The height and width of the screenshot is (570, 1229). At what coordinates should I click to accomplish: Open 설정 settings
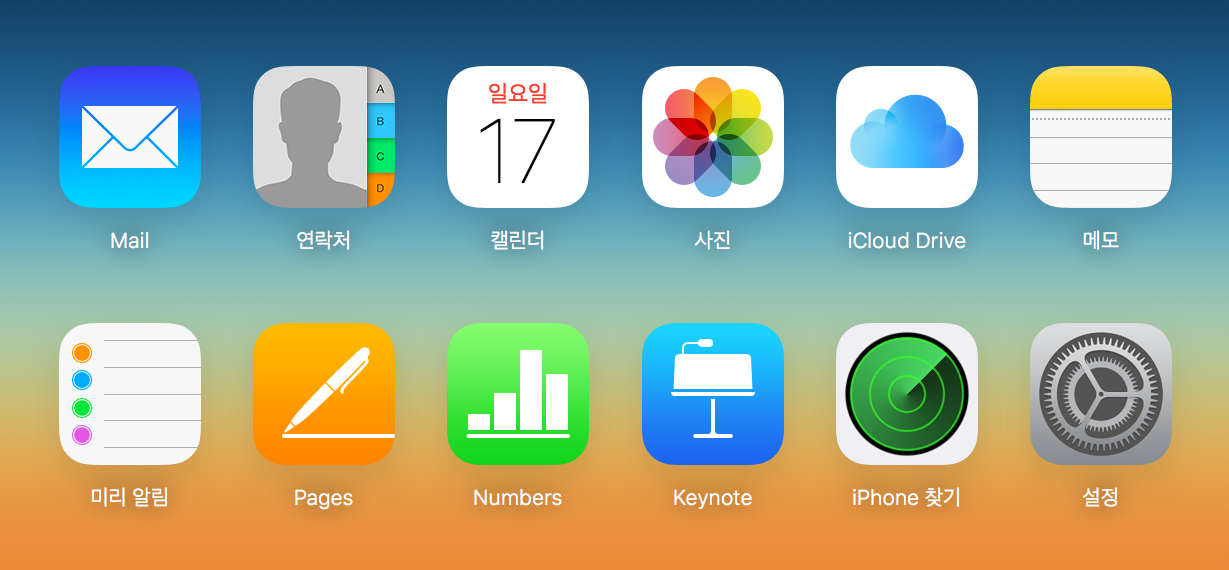(x=1100, y=394)
